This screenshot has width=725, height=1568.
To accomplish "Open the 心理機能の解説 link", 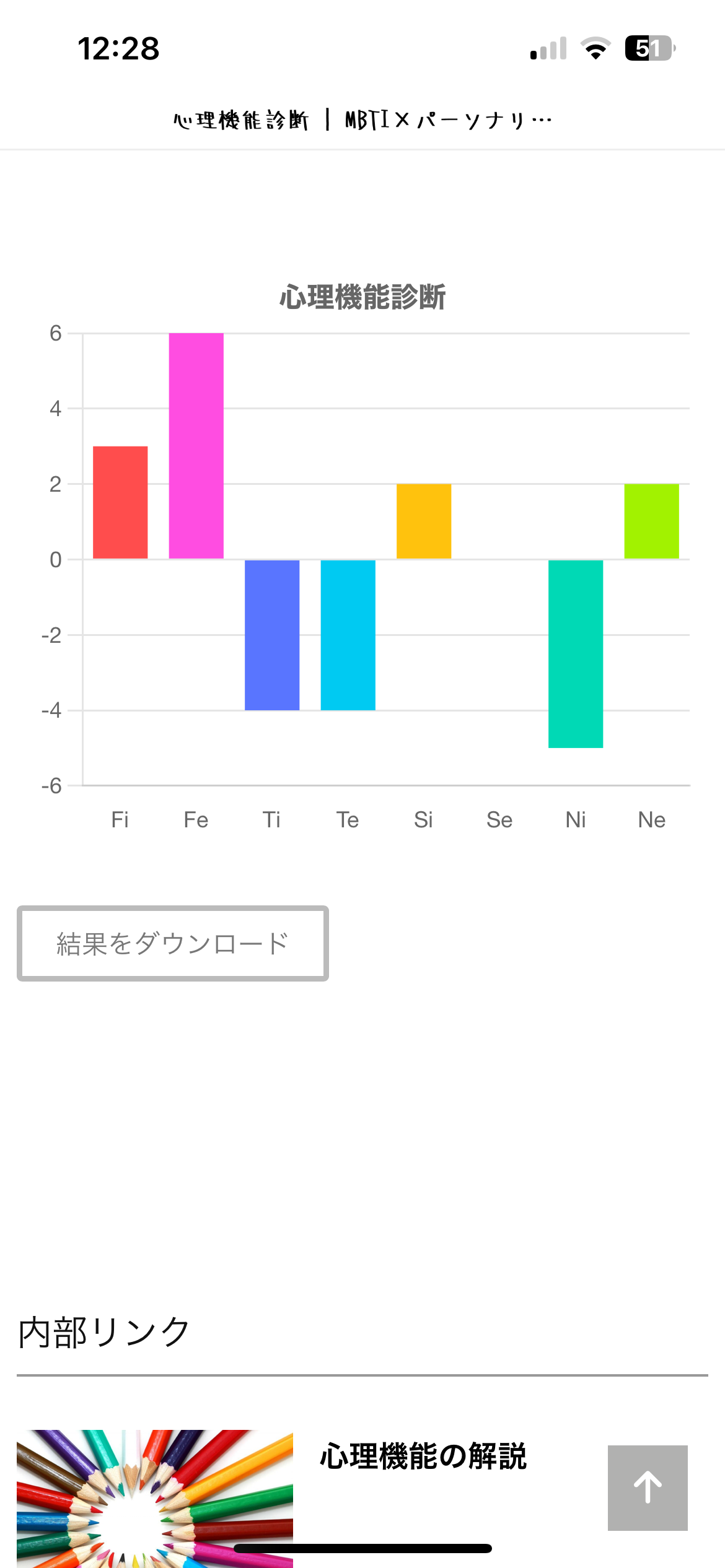I will pos(423,1456).
